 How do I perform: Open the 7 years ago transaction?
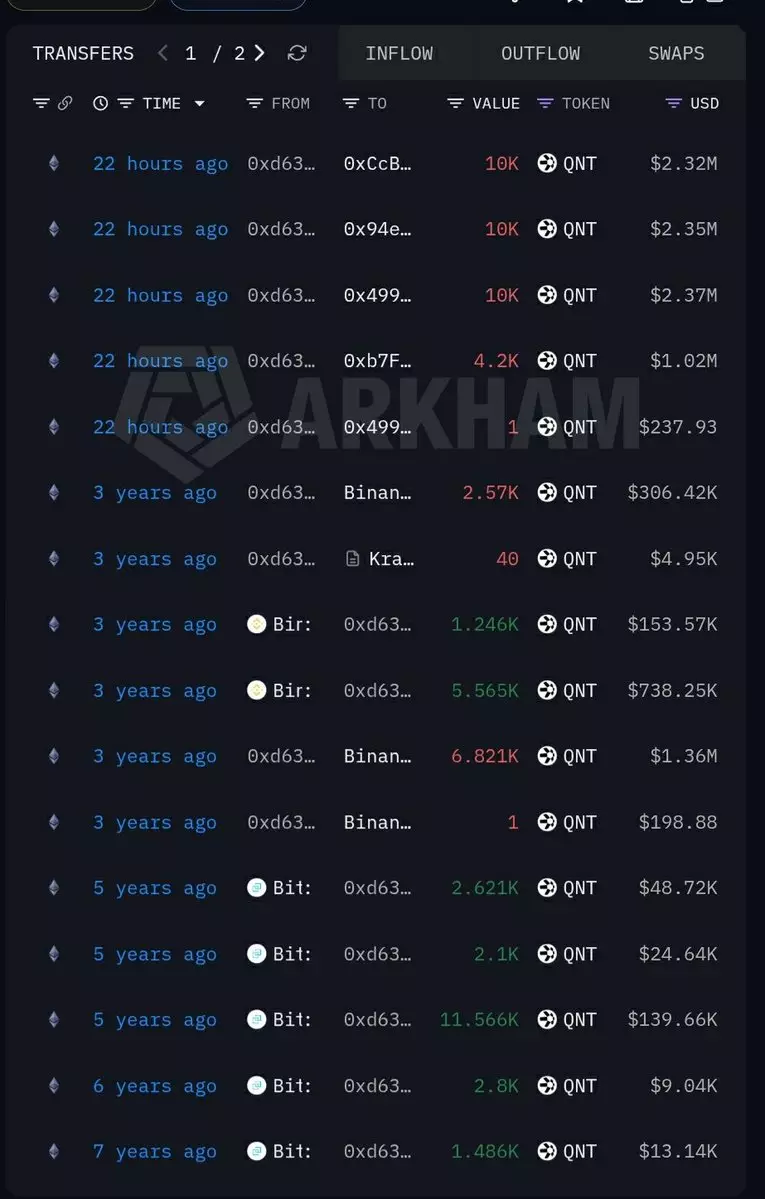(155, 1152)
